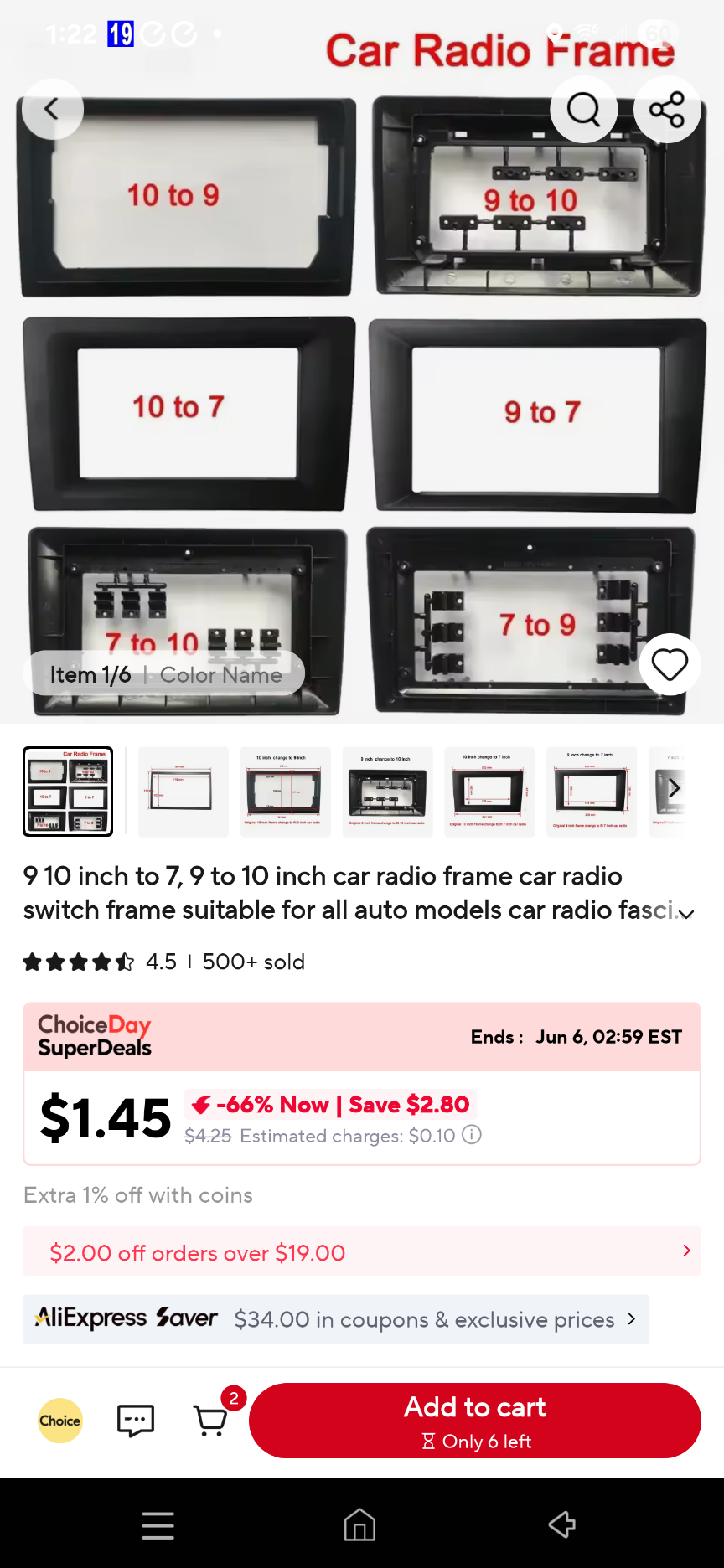The image size is (724, 1568).
Task: Add to cart
Action: click(x=474, y=1421)
